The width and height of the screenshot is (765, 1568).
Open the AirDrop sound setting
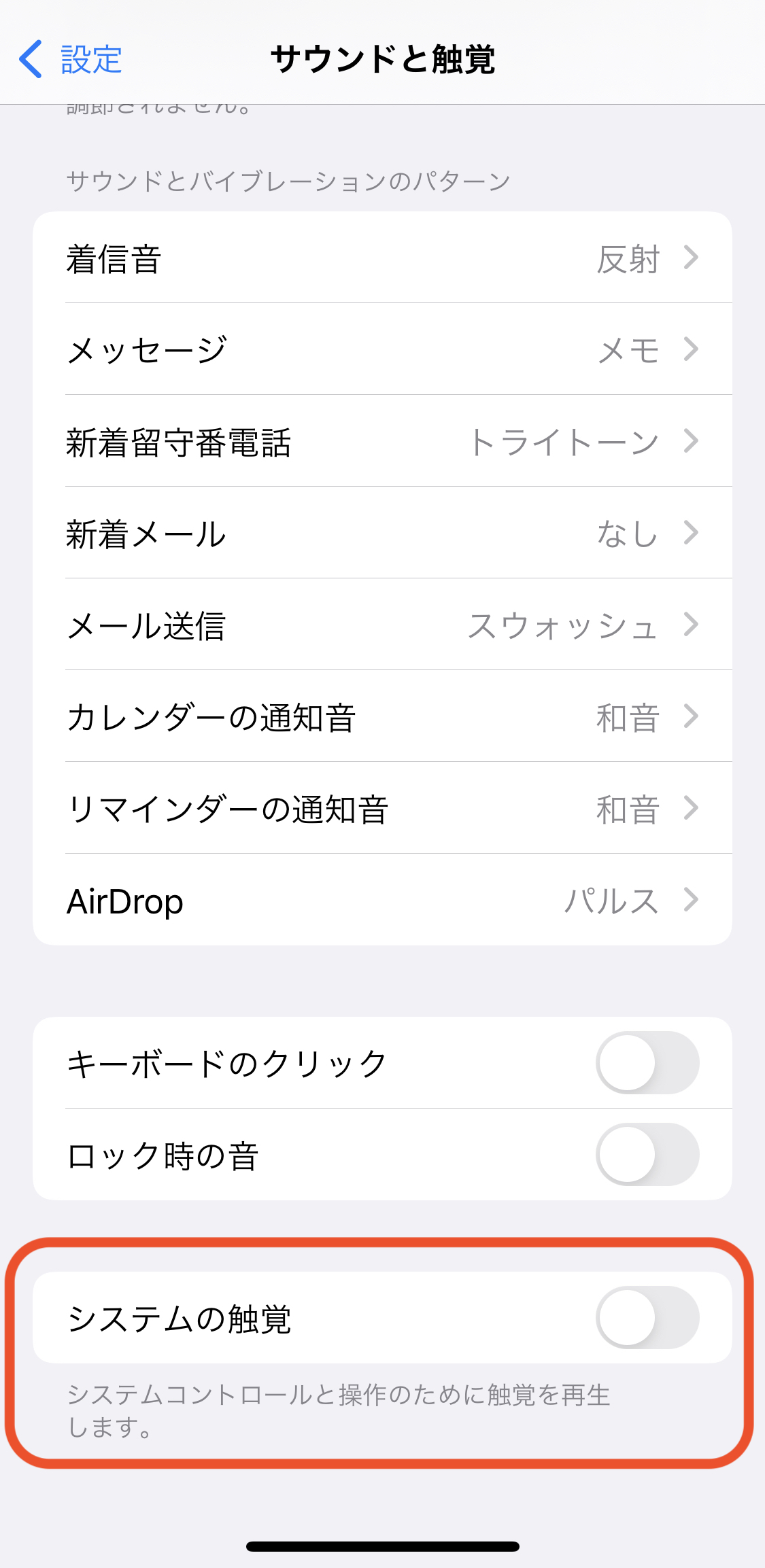[x=382, y=901]
